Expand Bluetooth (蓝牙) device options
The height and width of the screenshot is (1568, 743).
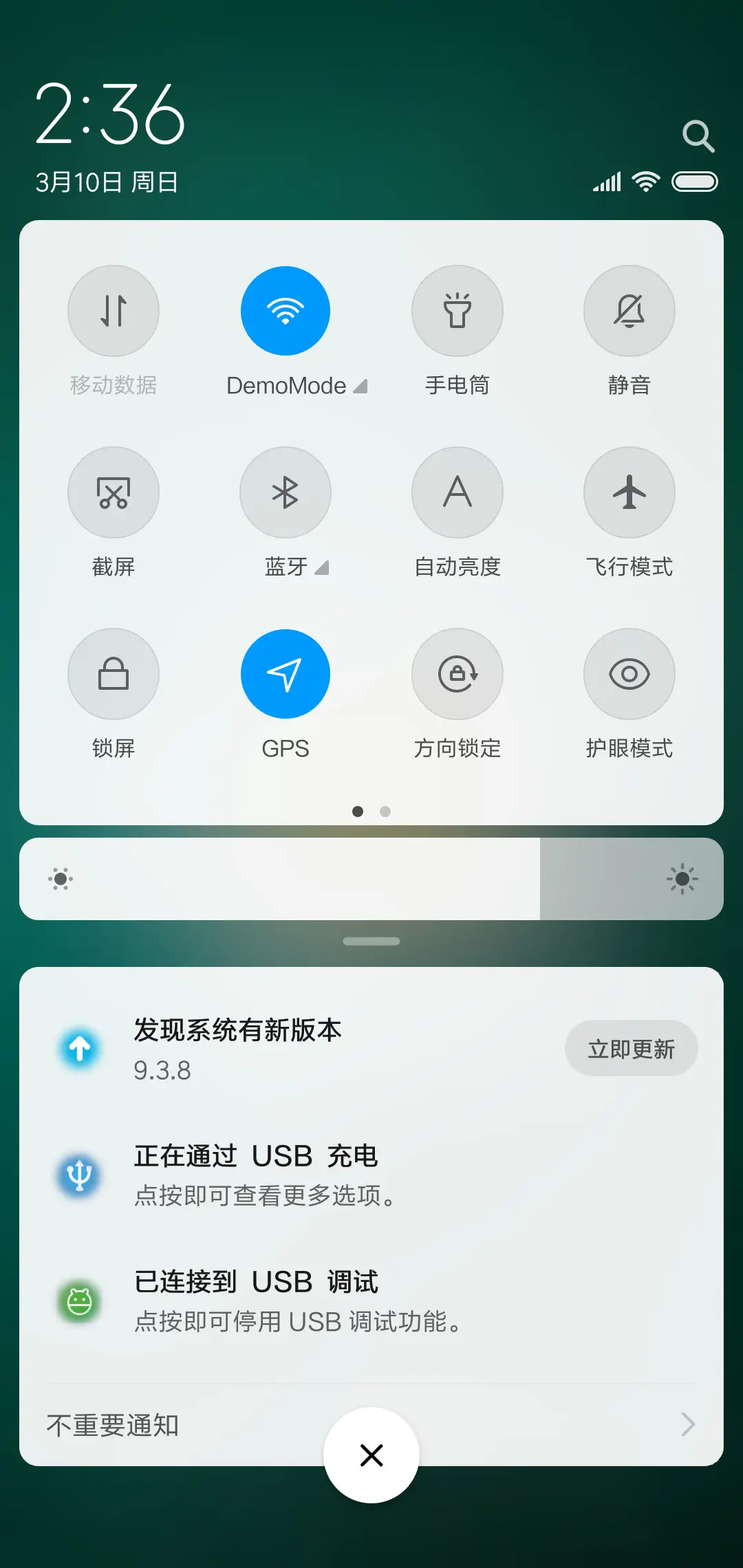(323, 568)
